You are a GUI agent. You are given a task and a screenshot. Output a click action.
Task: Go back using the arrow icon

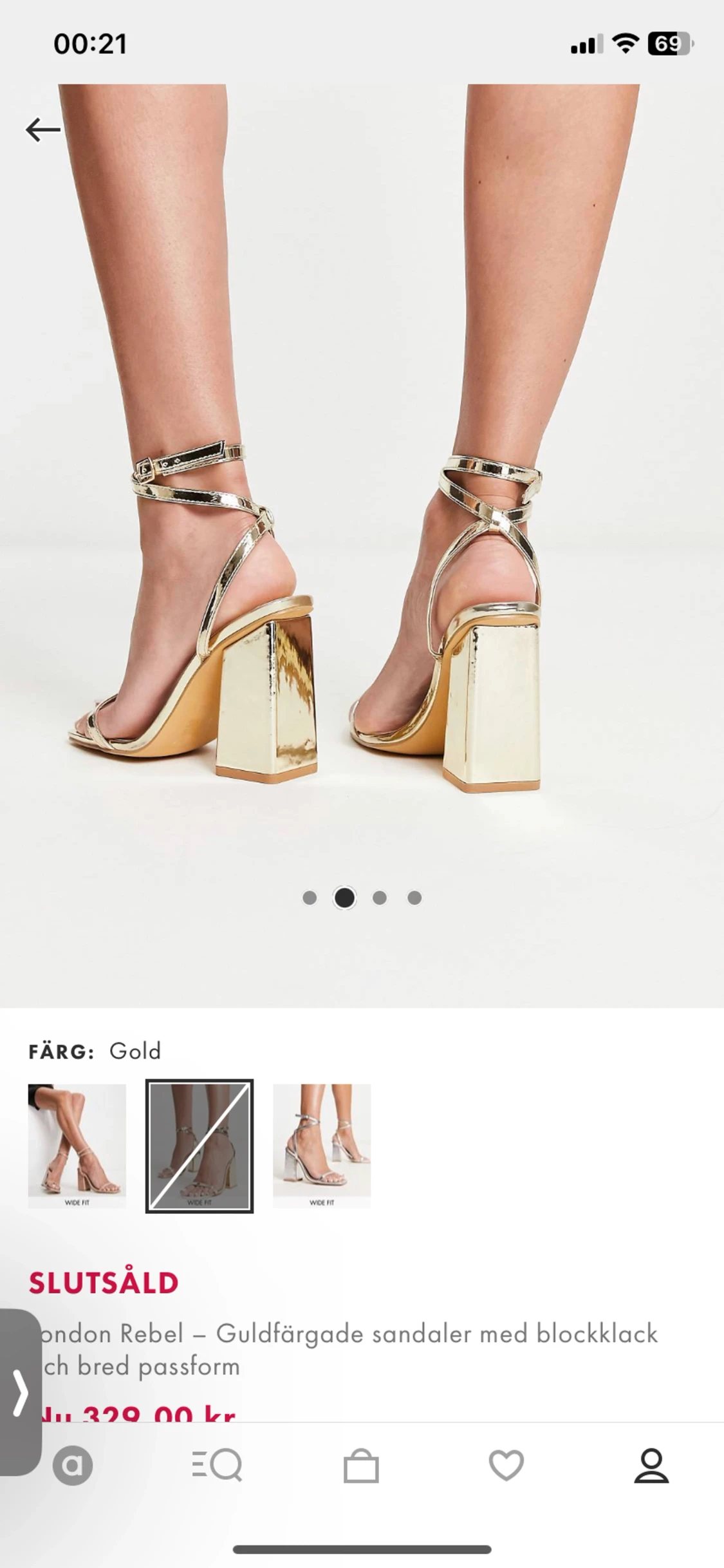(42, 129)
